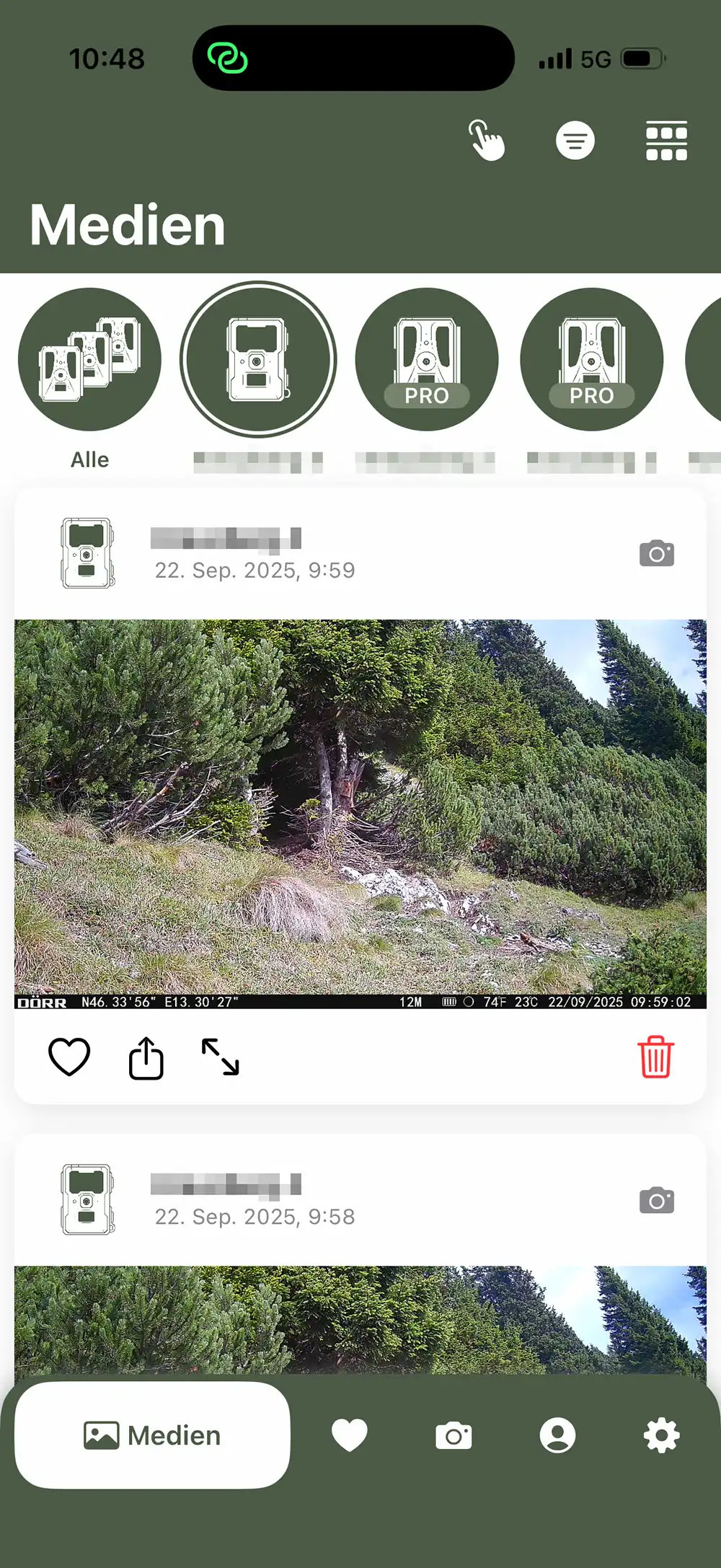This screenshot has width=721, height=1568.
Task: Open the settings gear tab
Action: pyautogui.click(x=661, y=1435)
